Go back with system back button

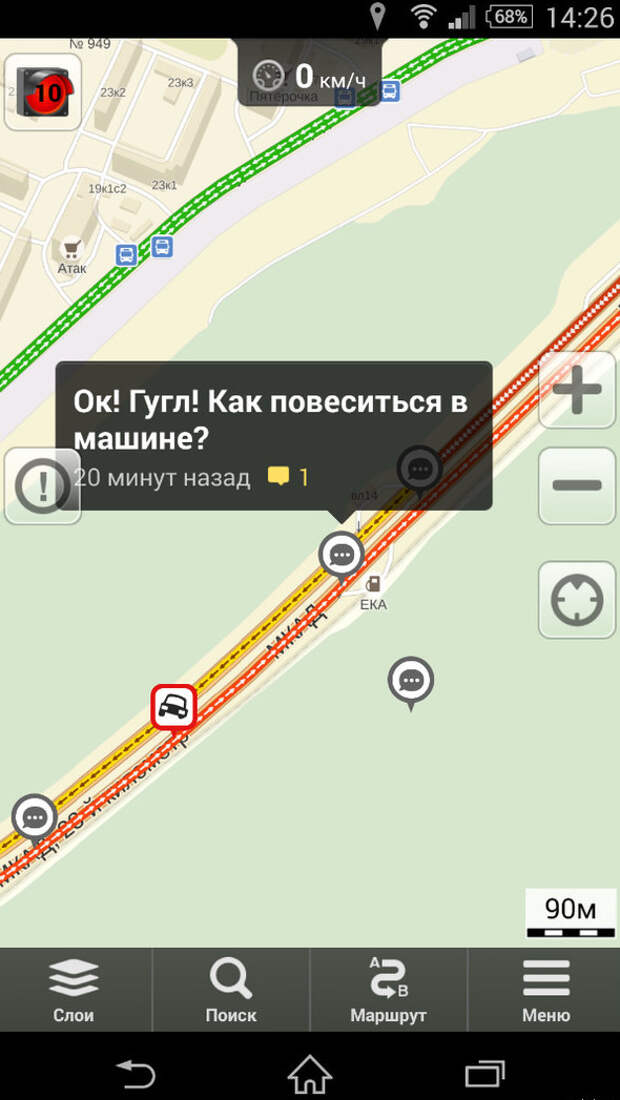click(136, 1074)
